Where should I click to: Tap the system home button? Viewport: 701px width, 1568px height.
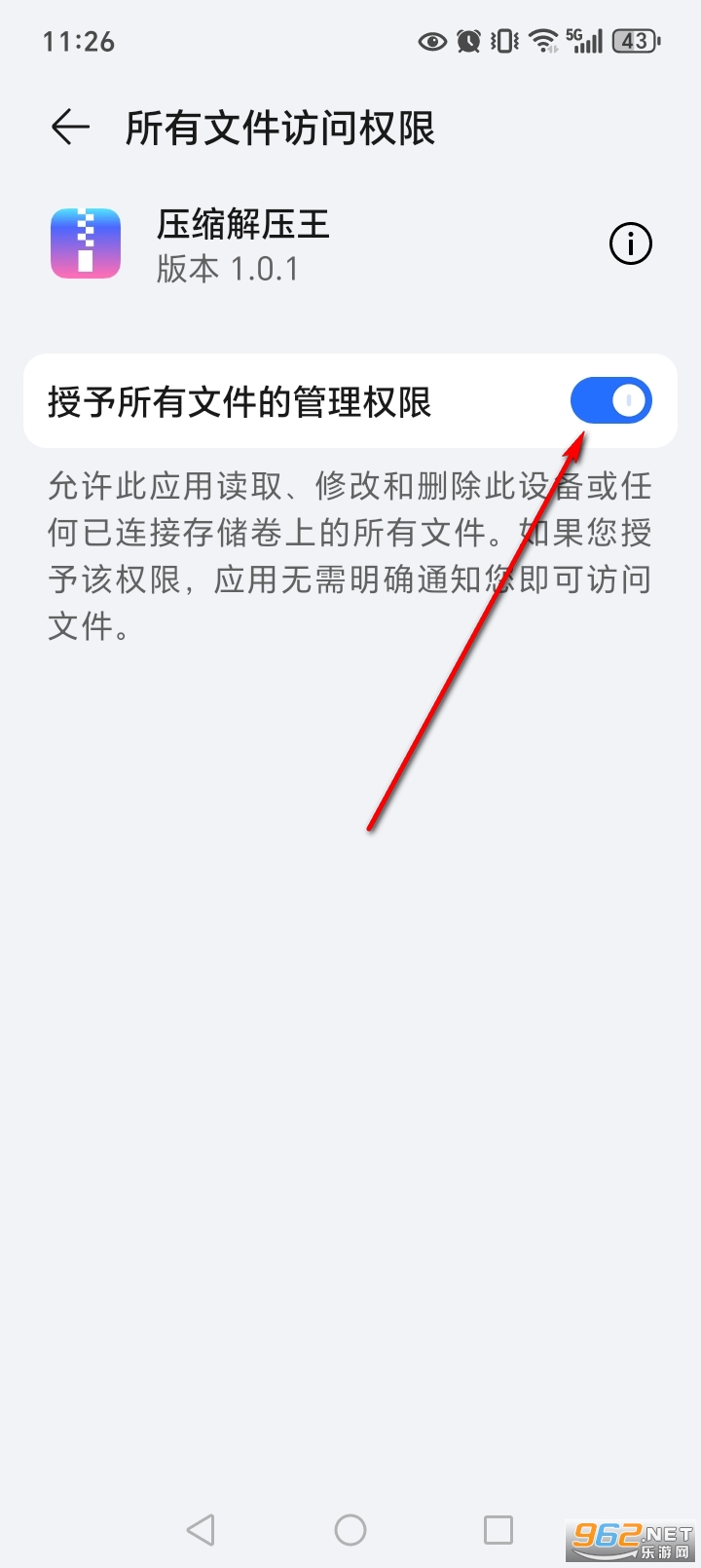coord(350,1529)
